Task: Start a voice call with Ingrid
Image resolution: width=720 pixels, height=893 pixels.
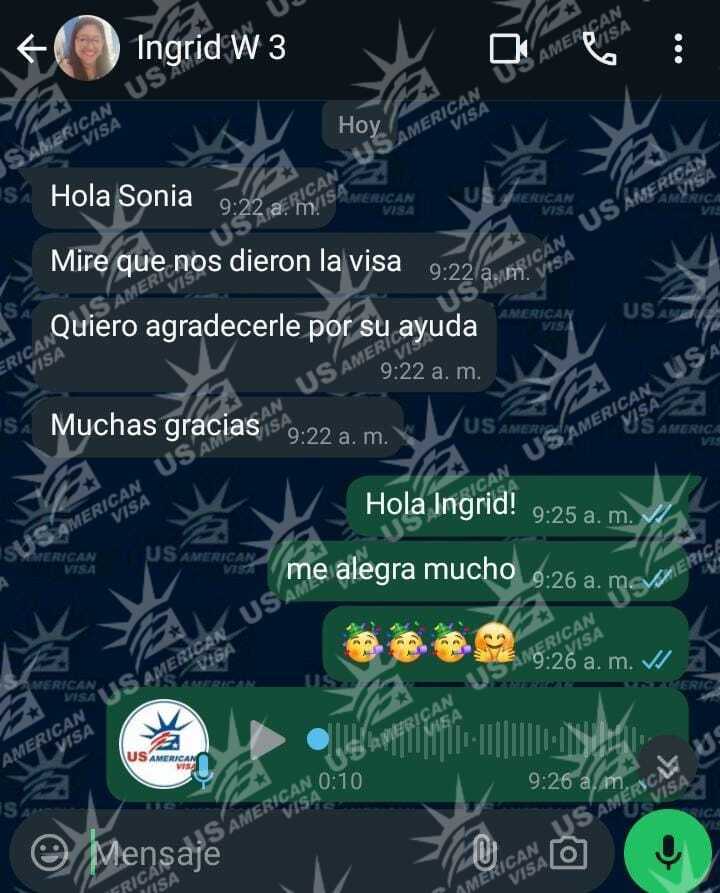Action: pyautogui.click(x=599, y=49)
